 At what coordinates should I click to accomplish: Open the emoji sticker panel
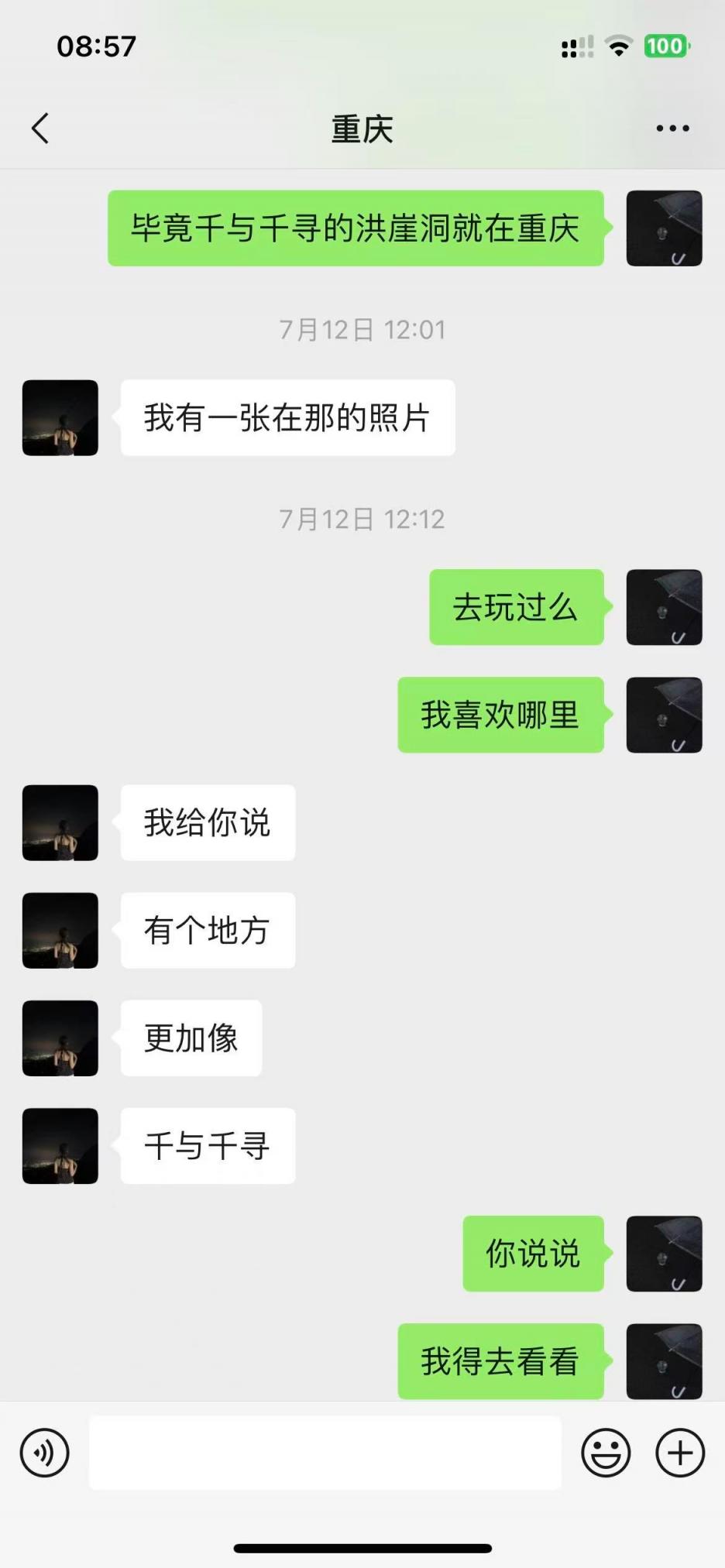[606, 1453]
